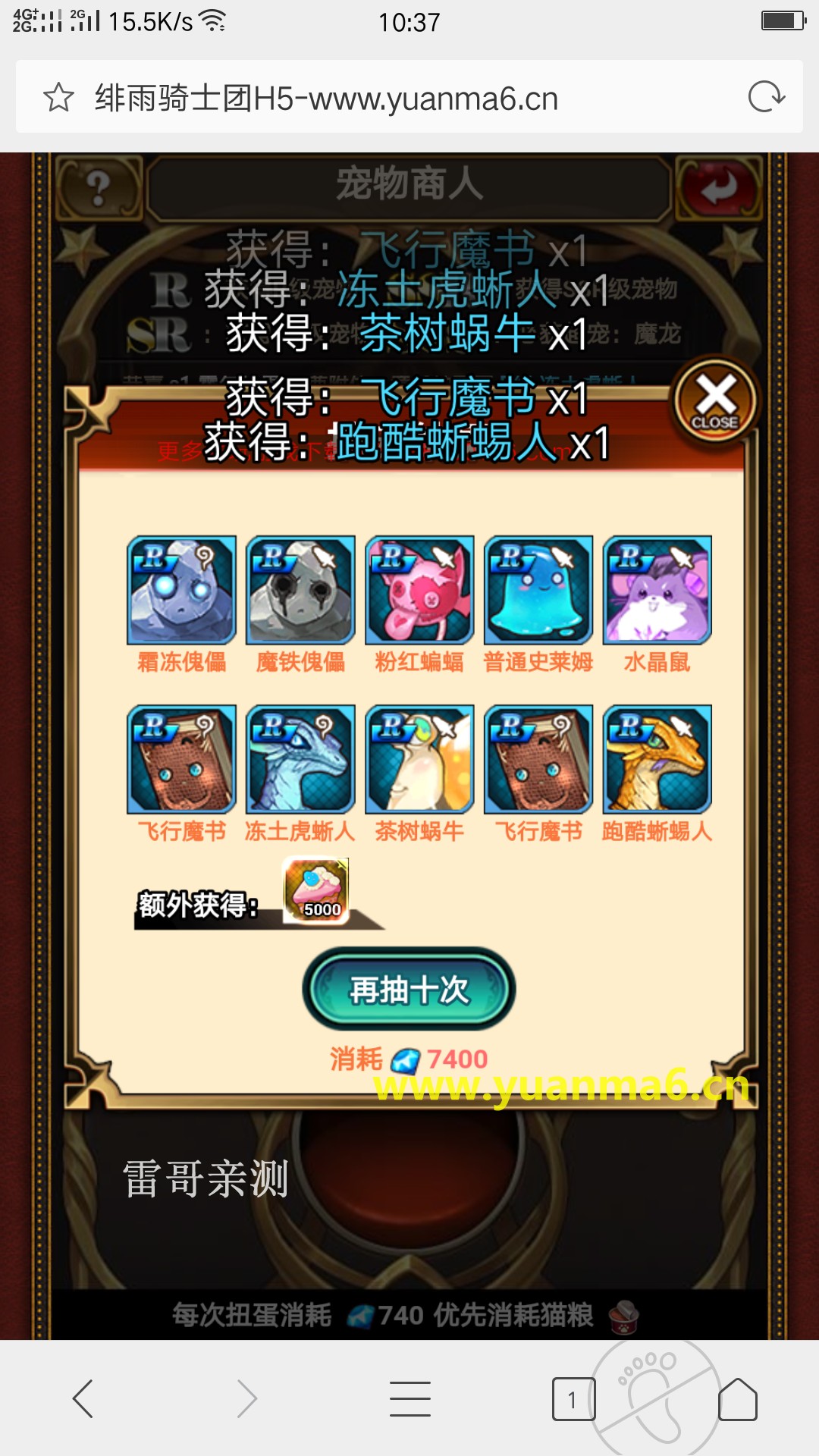Reload the page
Image resolution: width=819 pixels, height=1456 pixels.
(x=766, y=97)
